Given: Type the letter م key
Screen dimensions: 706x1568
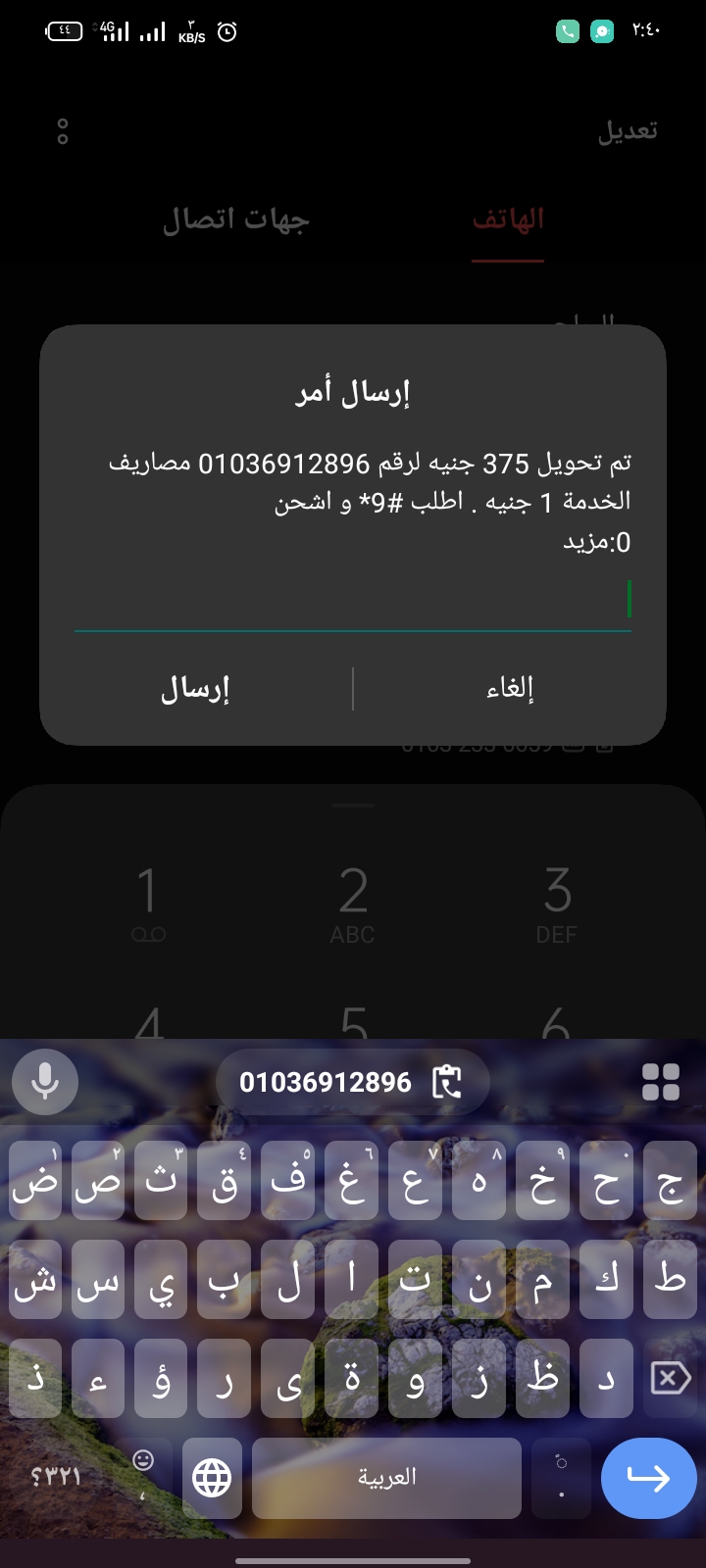Looking at the screenshot, I should (x=542, y=1281).
